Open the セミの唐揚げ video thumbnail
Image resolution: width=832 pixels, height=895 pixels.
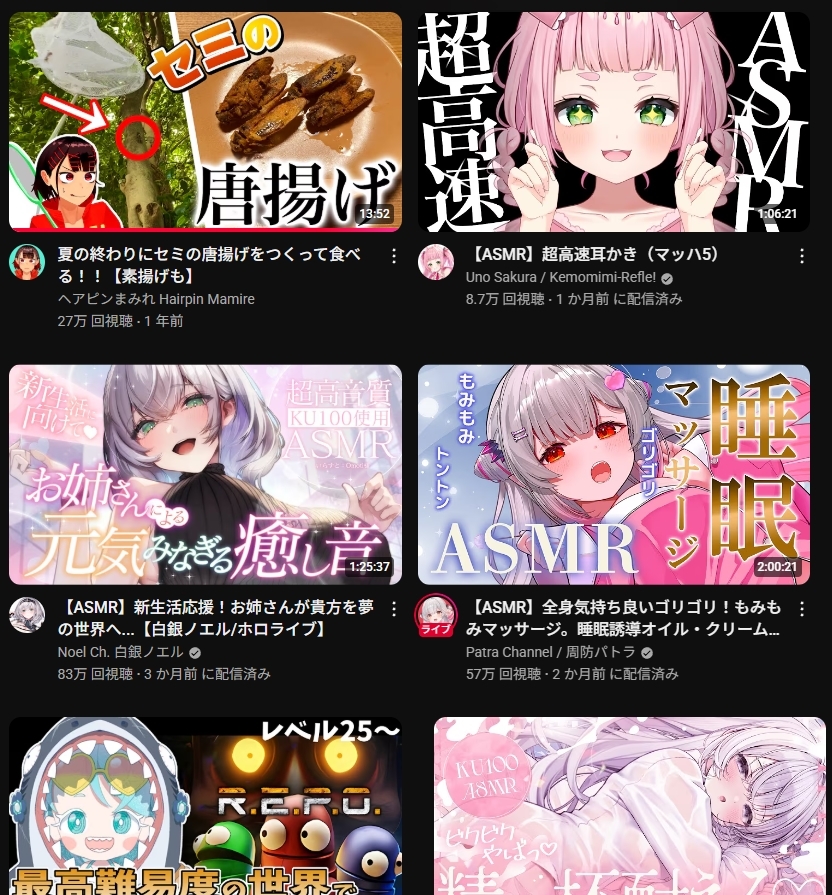pyautogui.click(x=205, y=121)
